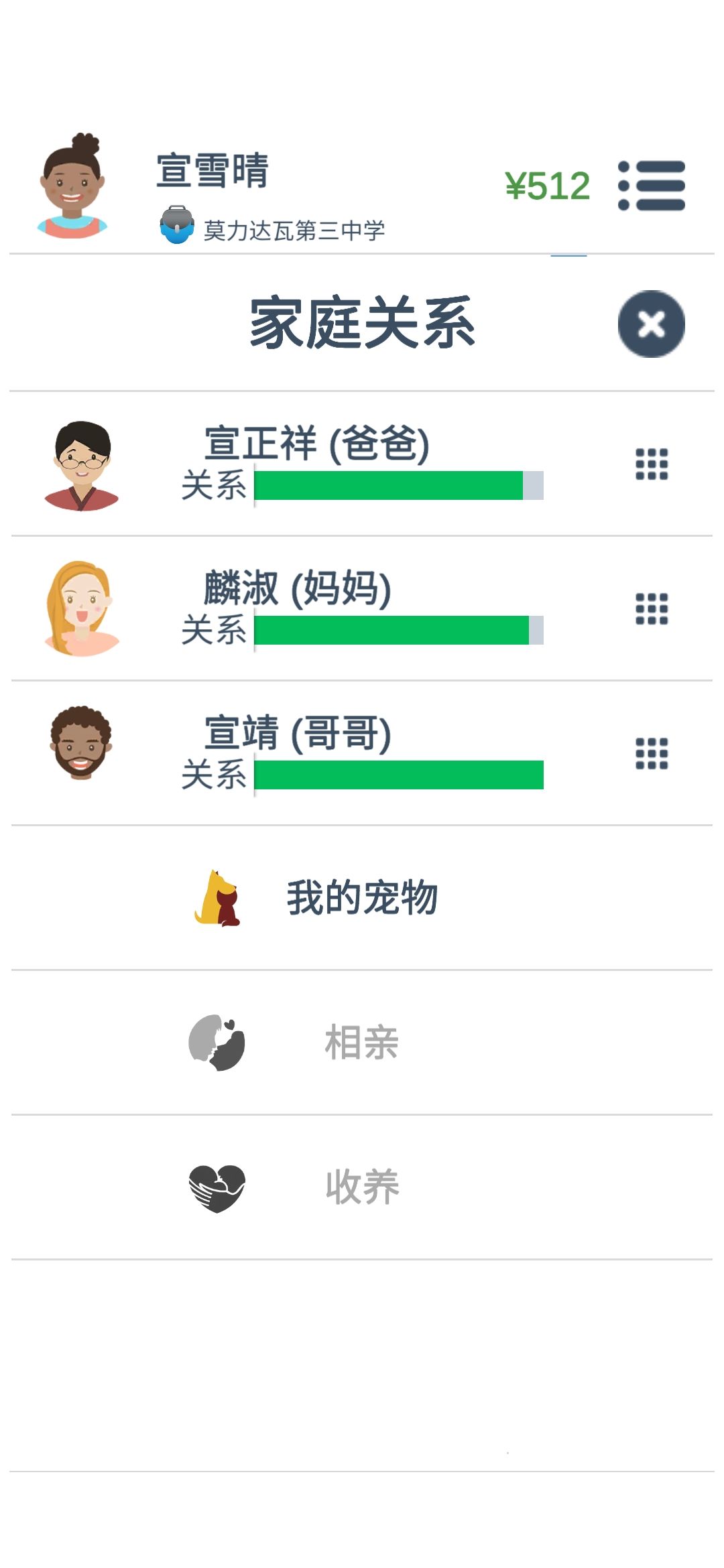Open 我的宠物

362,898
